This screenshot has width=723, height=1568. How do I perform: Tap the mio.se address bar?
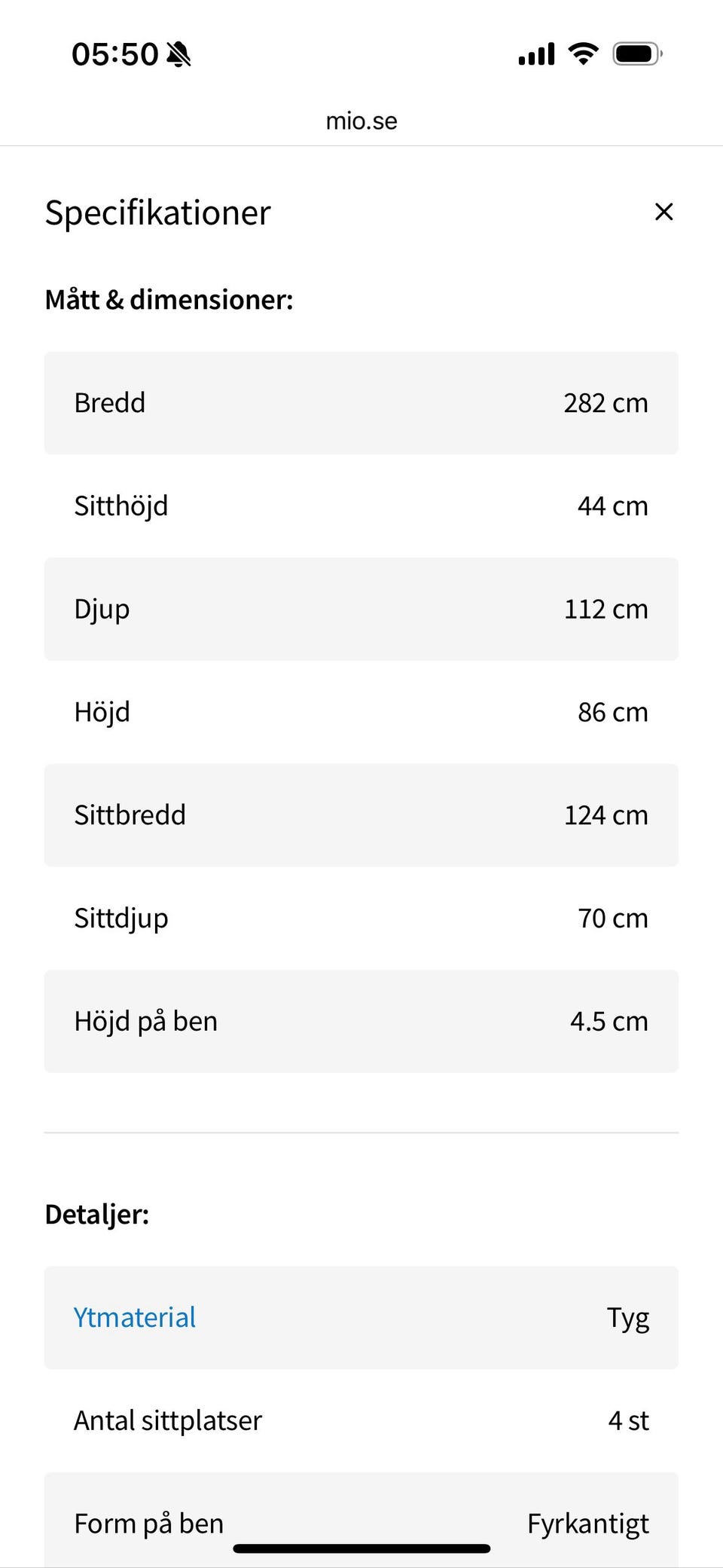coord(361,121)
